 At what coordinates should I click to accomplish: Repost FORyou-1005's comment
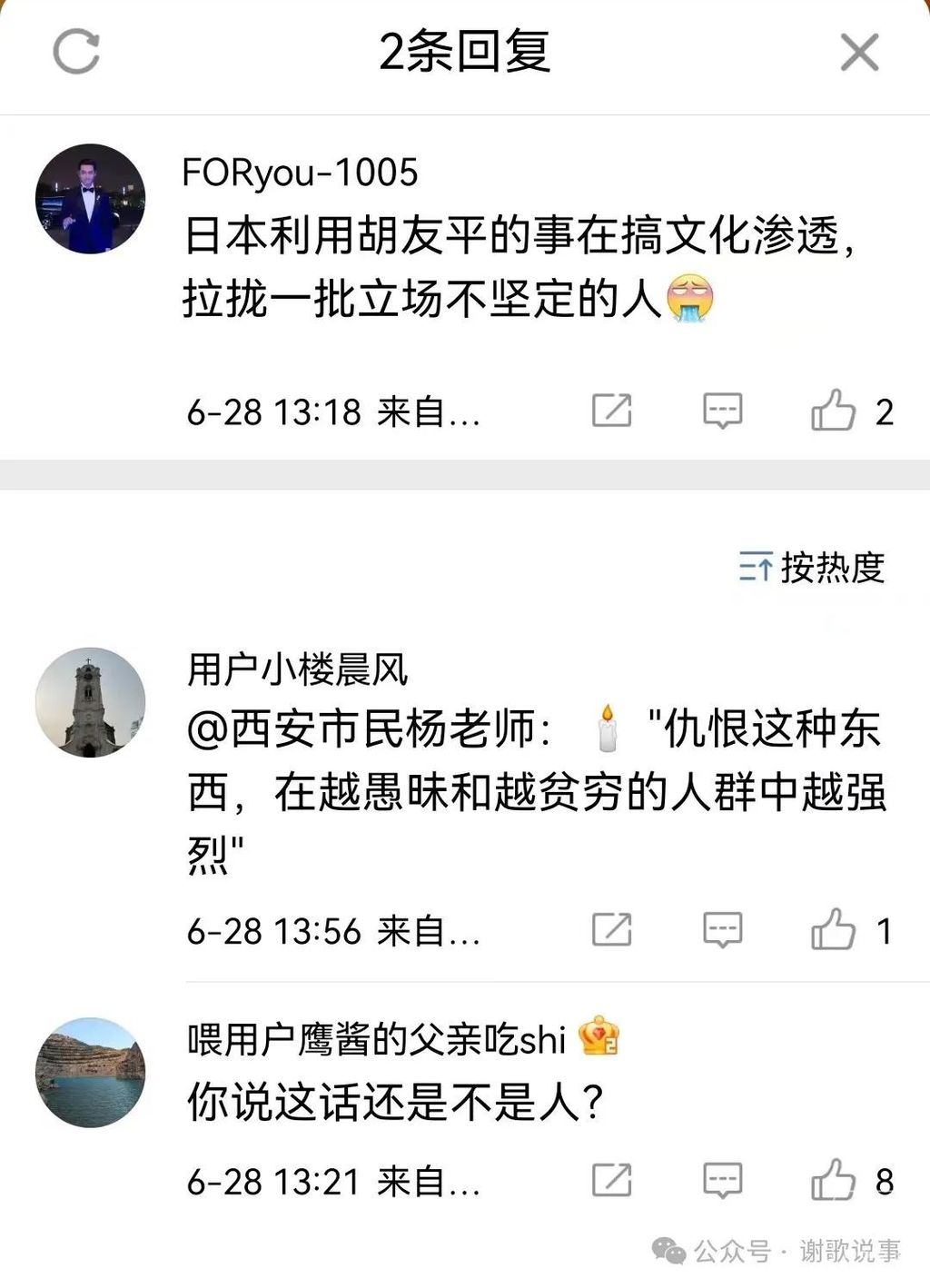click(x=611, y=411)
